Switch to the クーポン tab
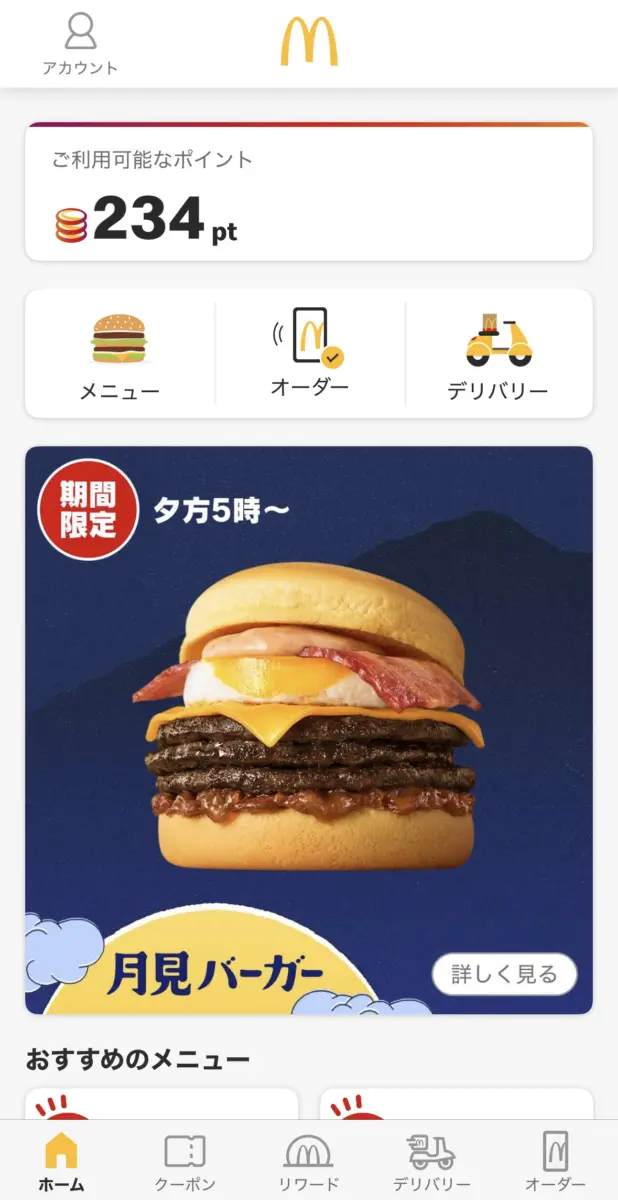 click(185, 1162)
